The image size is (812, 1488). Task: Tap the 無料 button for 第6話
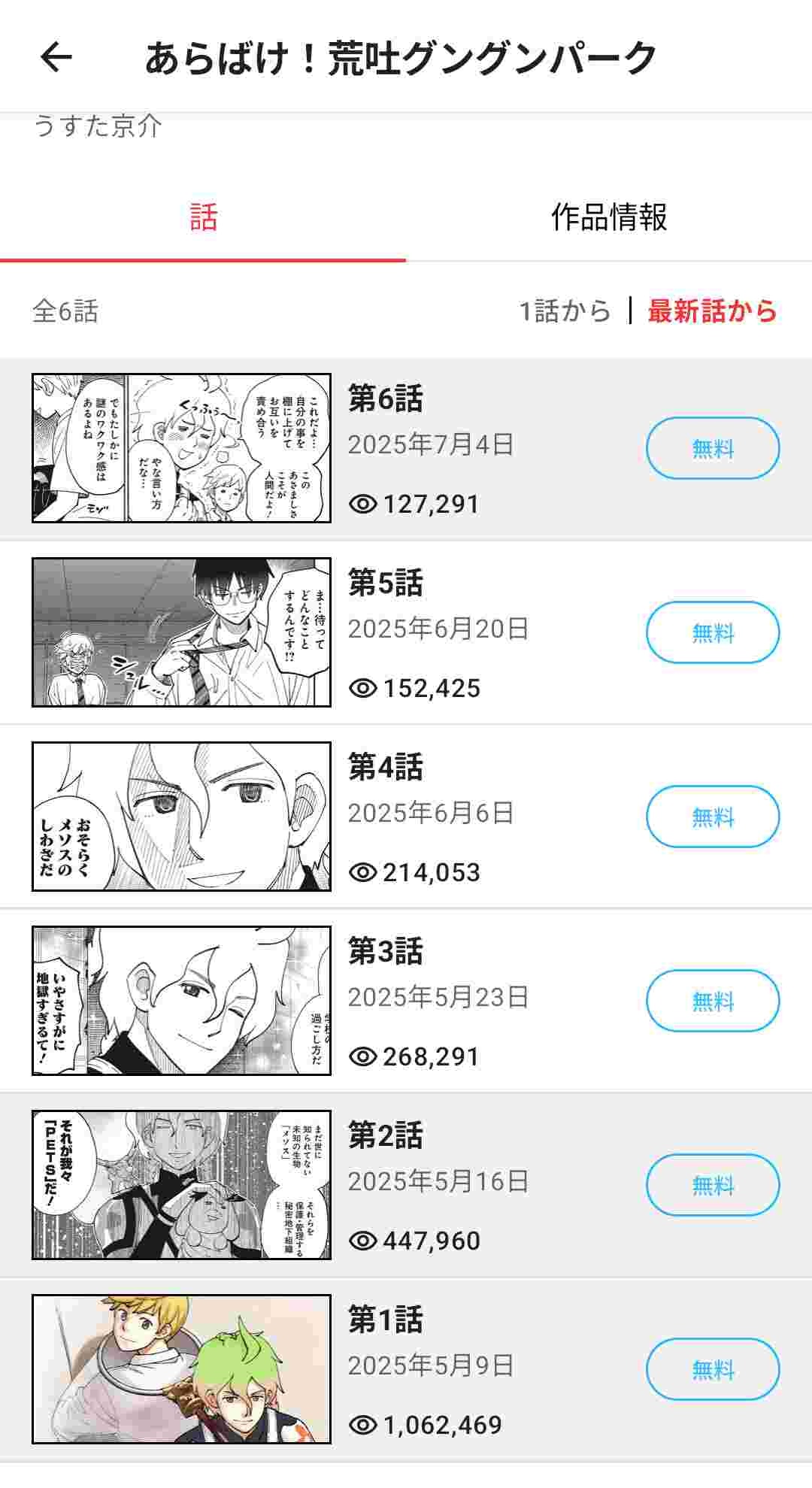[x=712, y=448]
